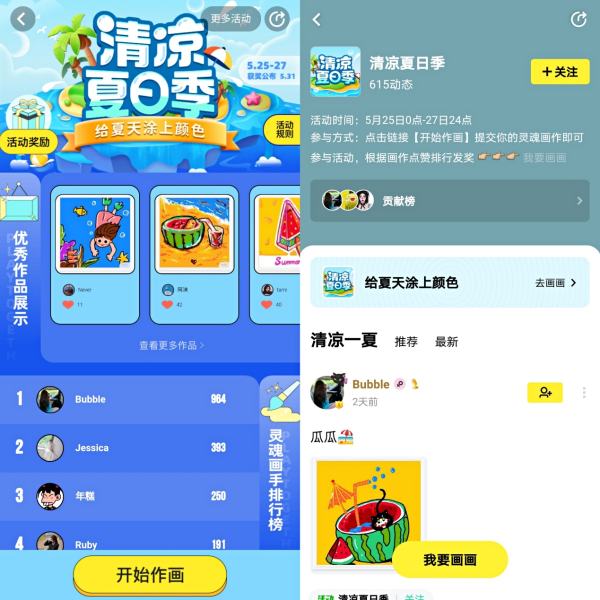Open Bubble's watermelon drawing in the post
Screen dimensions: 600x600
pyautogui.click(x=369, y=513)
